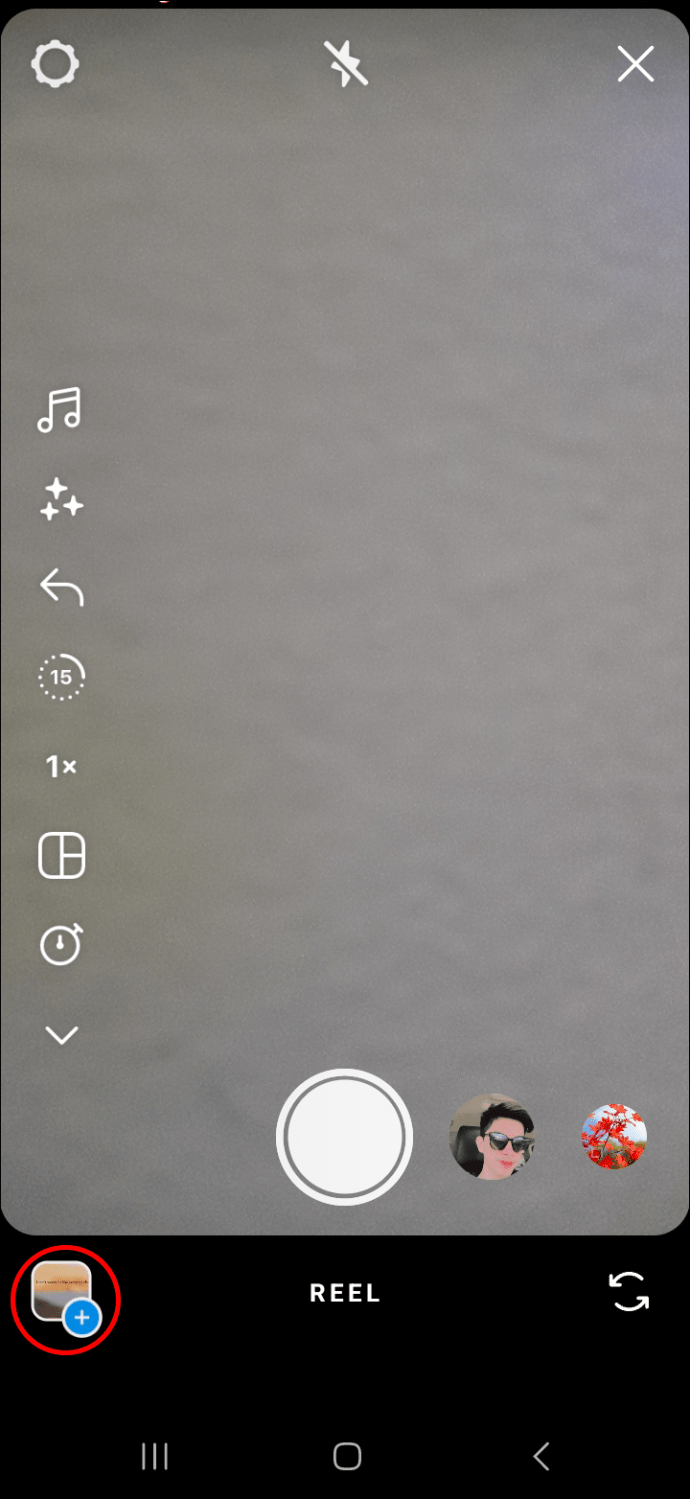Close the reel camera
Image resolution: width=690 pixels, height=1499 pixels.
coord(635,65)
